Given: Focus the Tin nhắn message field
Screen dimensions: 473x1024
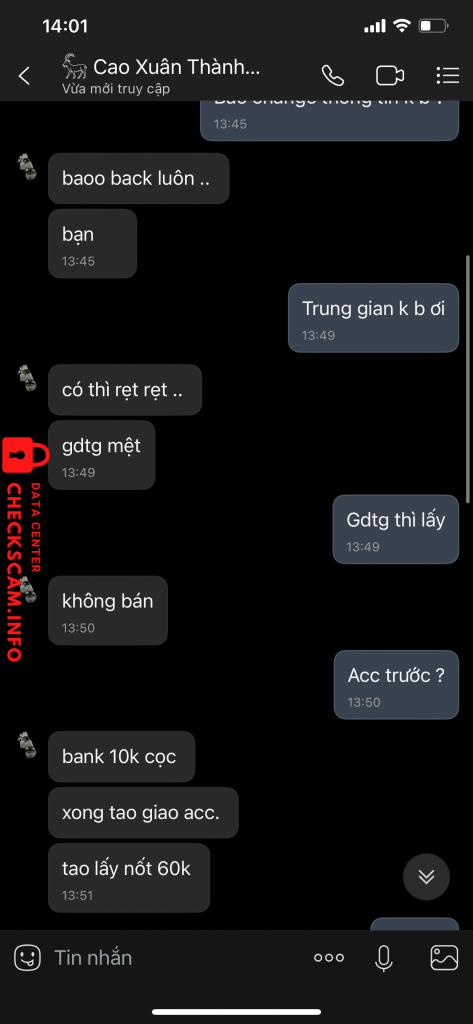Looking at the screenshot, I should point(176,957).
